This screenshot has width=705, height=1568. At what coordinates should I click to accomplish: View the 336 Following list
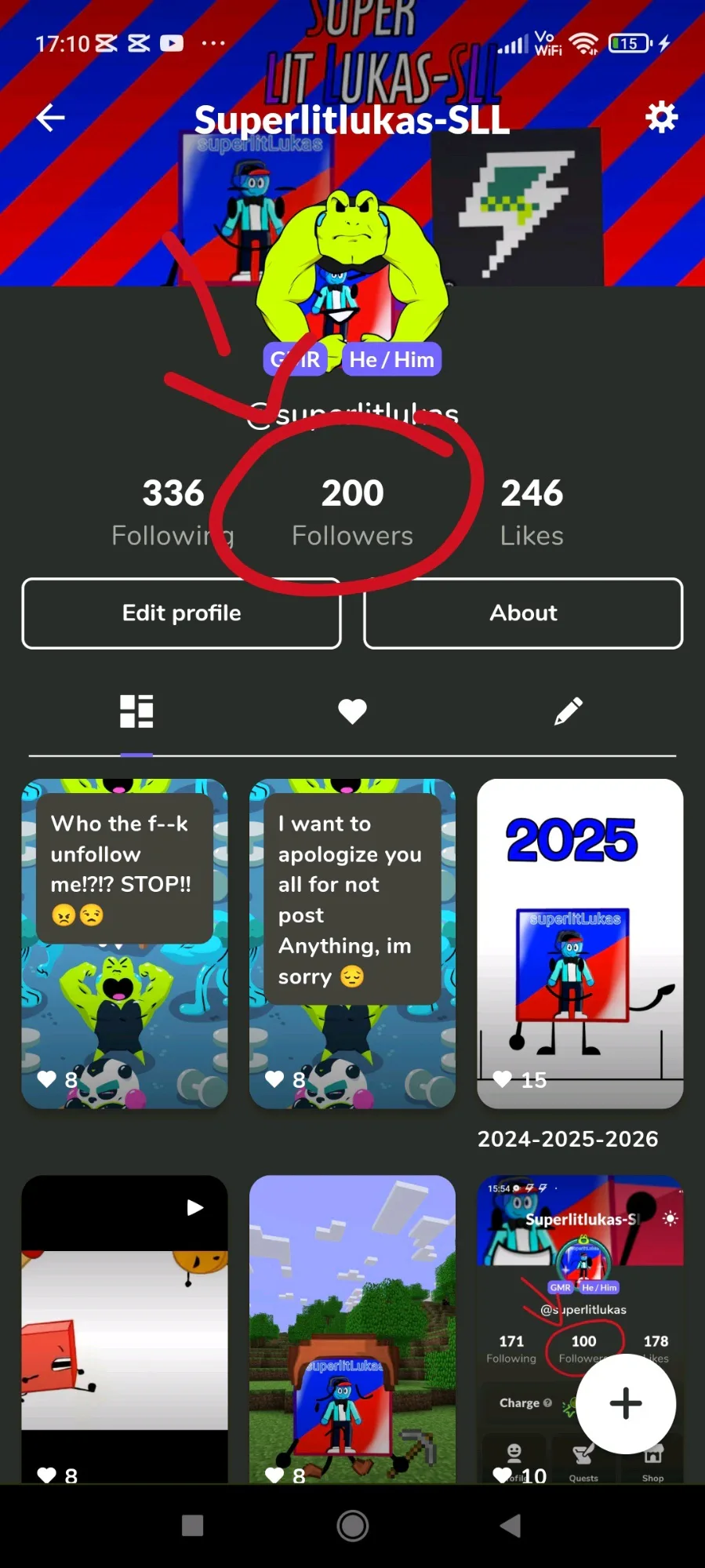tap(173, 511)
